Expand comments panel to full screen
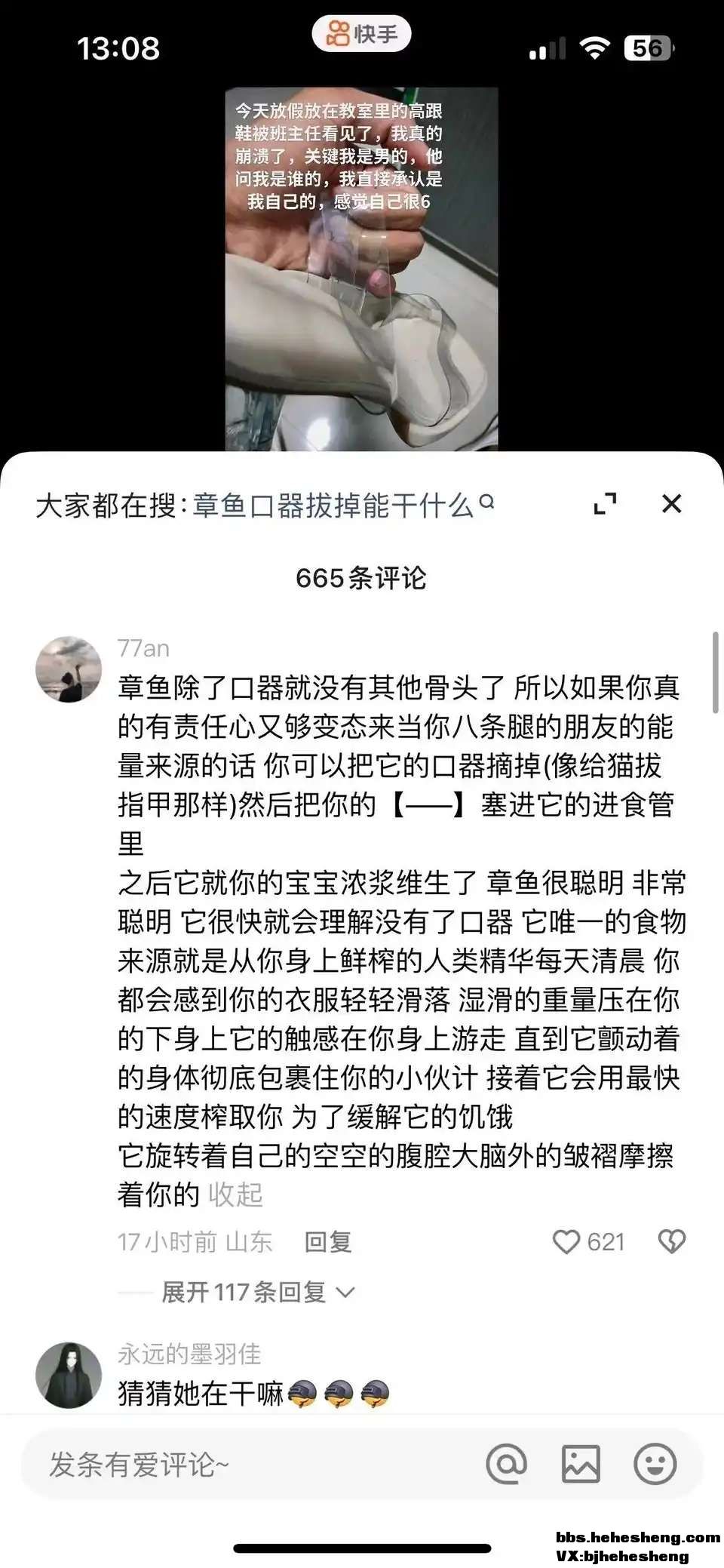Viewport: 724px width, 1568px height. (605, 504)
